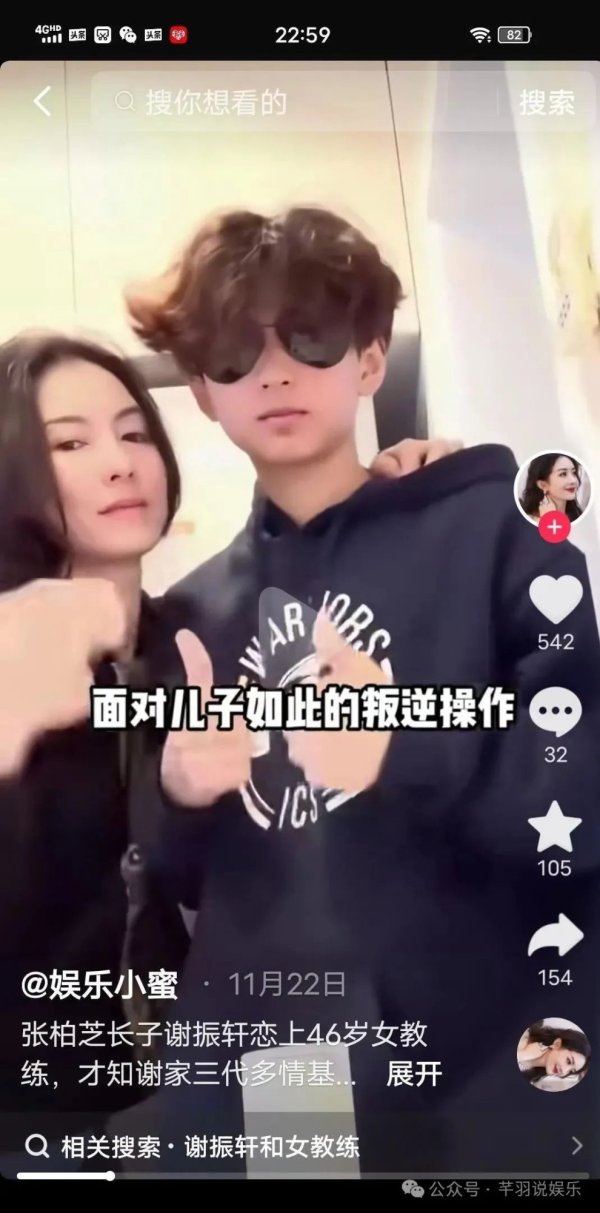Tap the 搜索 button
This screenshot has height=1213, width=600.
(547, 102)
